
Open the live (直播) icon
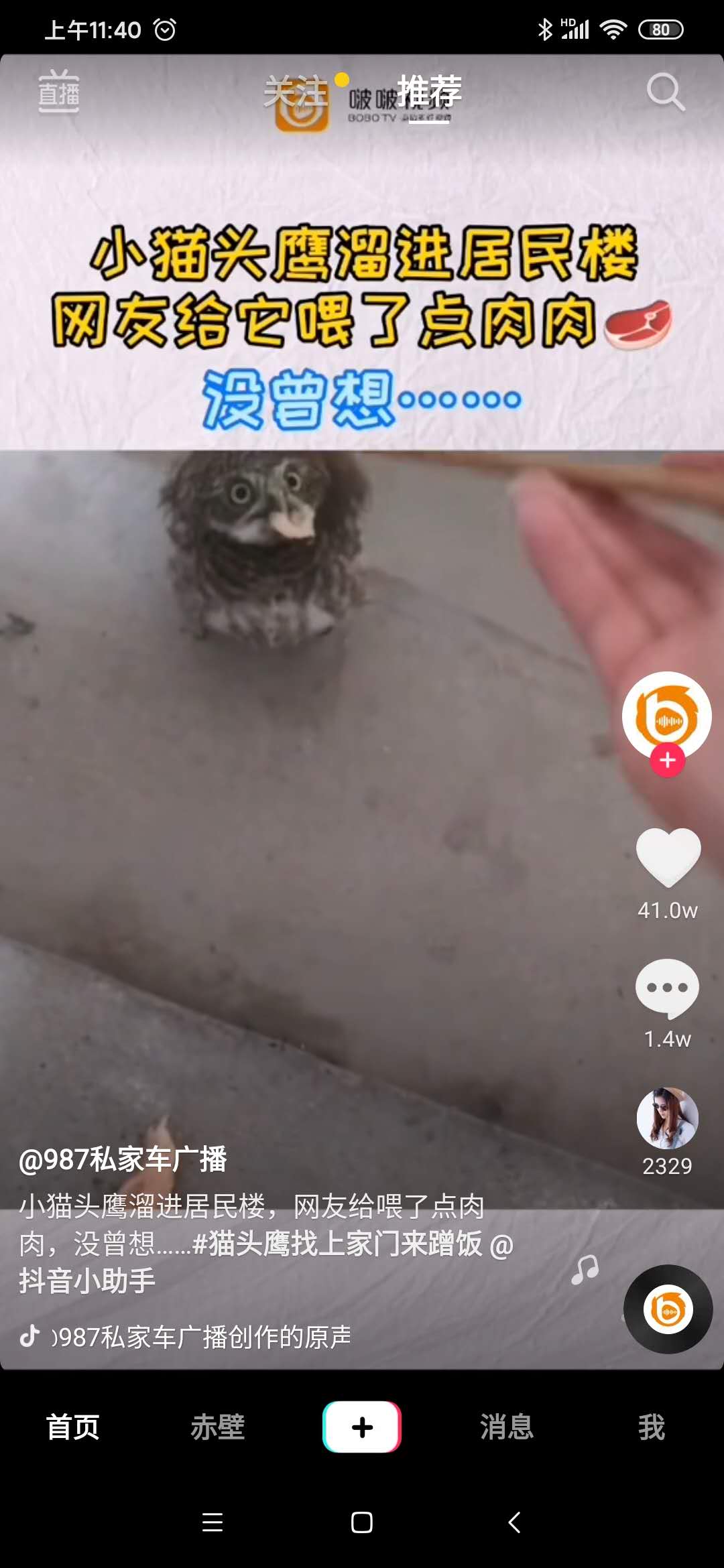click(x=58, y=92)
